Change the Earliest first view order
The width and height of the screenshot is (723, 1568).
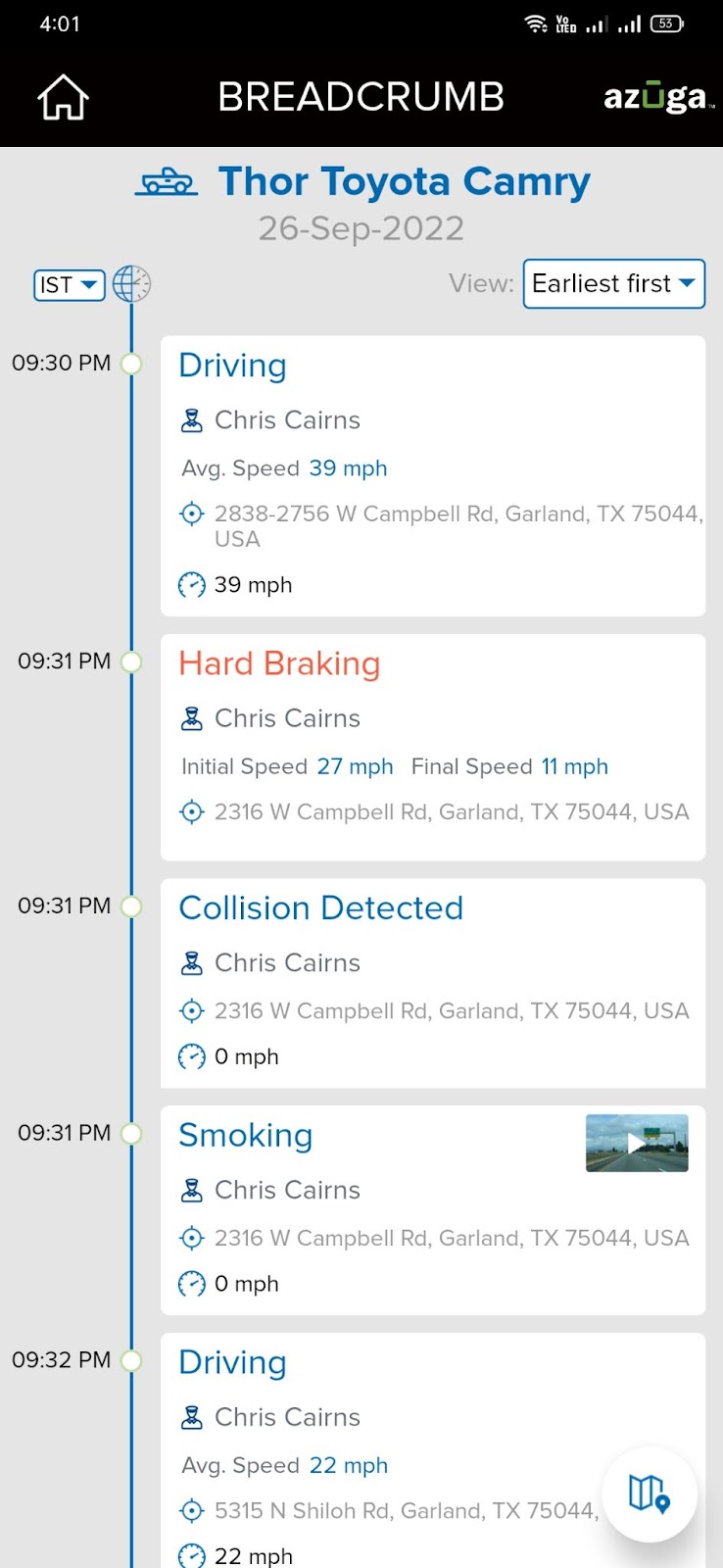614,283
